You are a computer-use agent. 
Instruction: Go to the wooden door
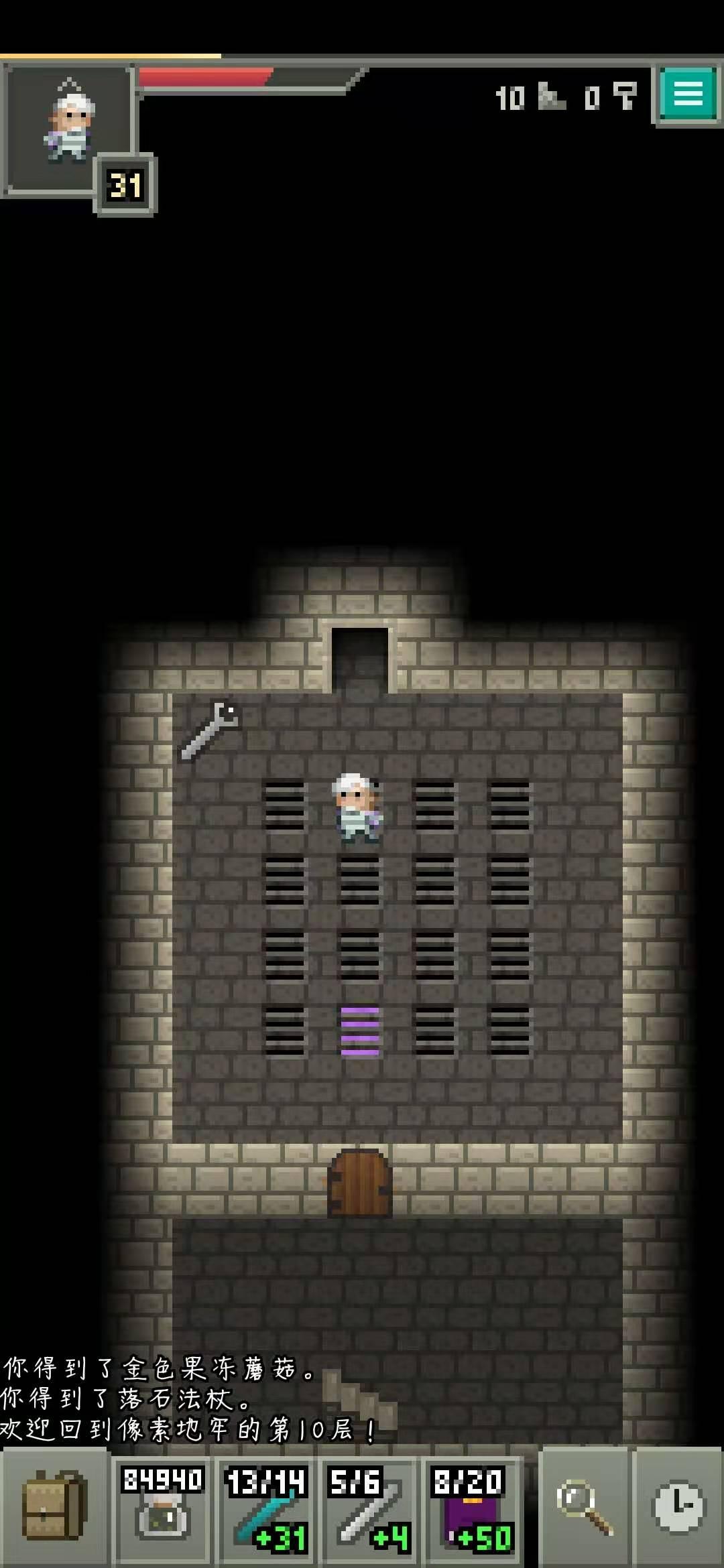tap(360, 1183)
